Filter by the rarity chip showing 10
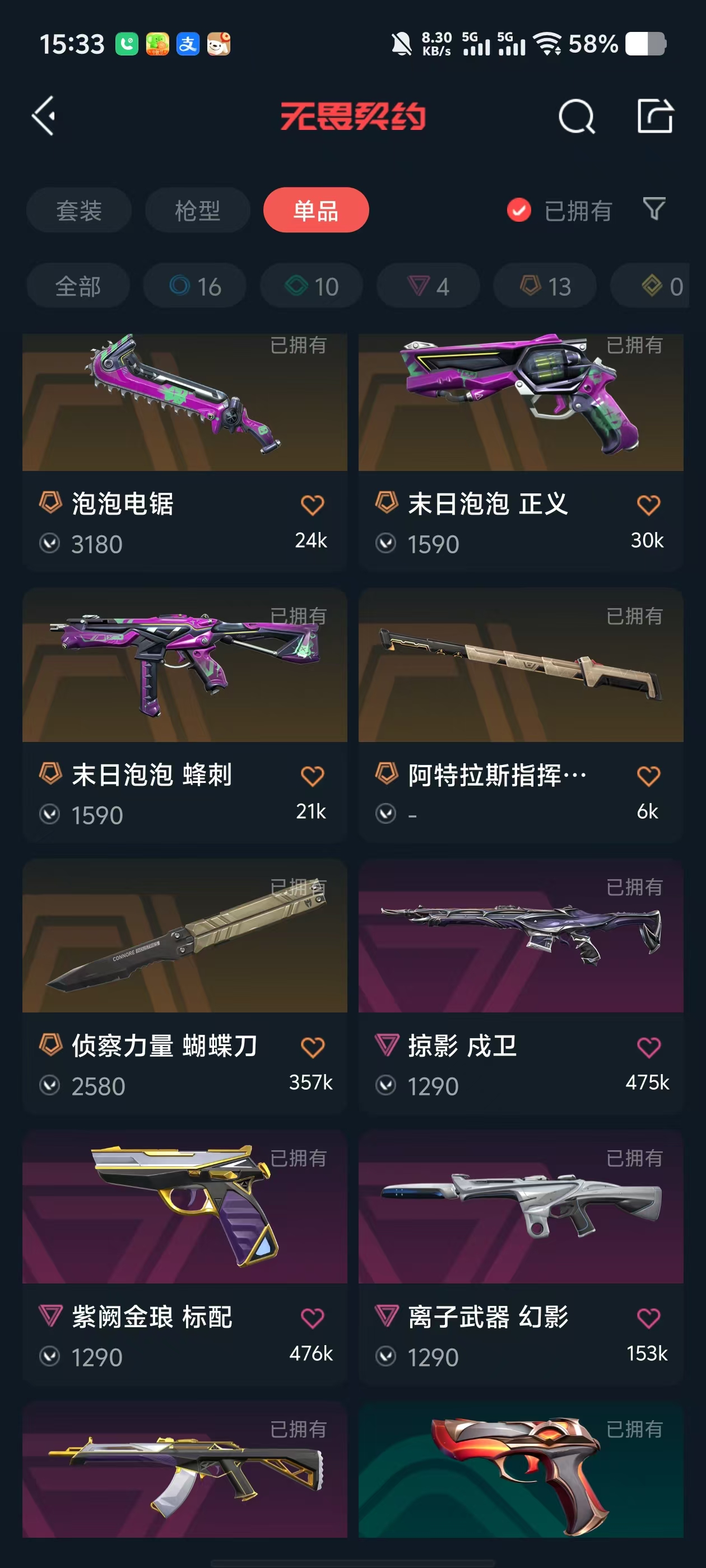The height and width of the screenshot is (1568, 706). tap(312, 286)
